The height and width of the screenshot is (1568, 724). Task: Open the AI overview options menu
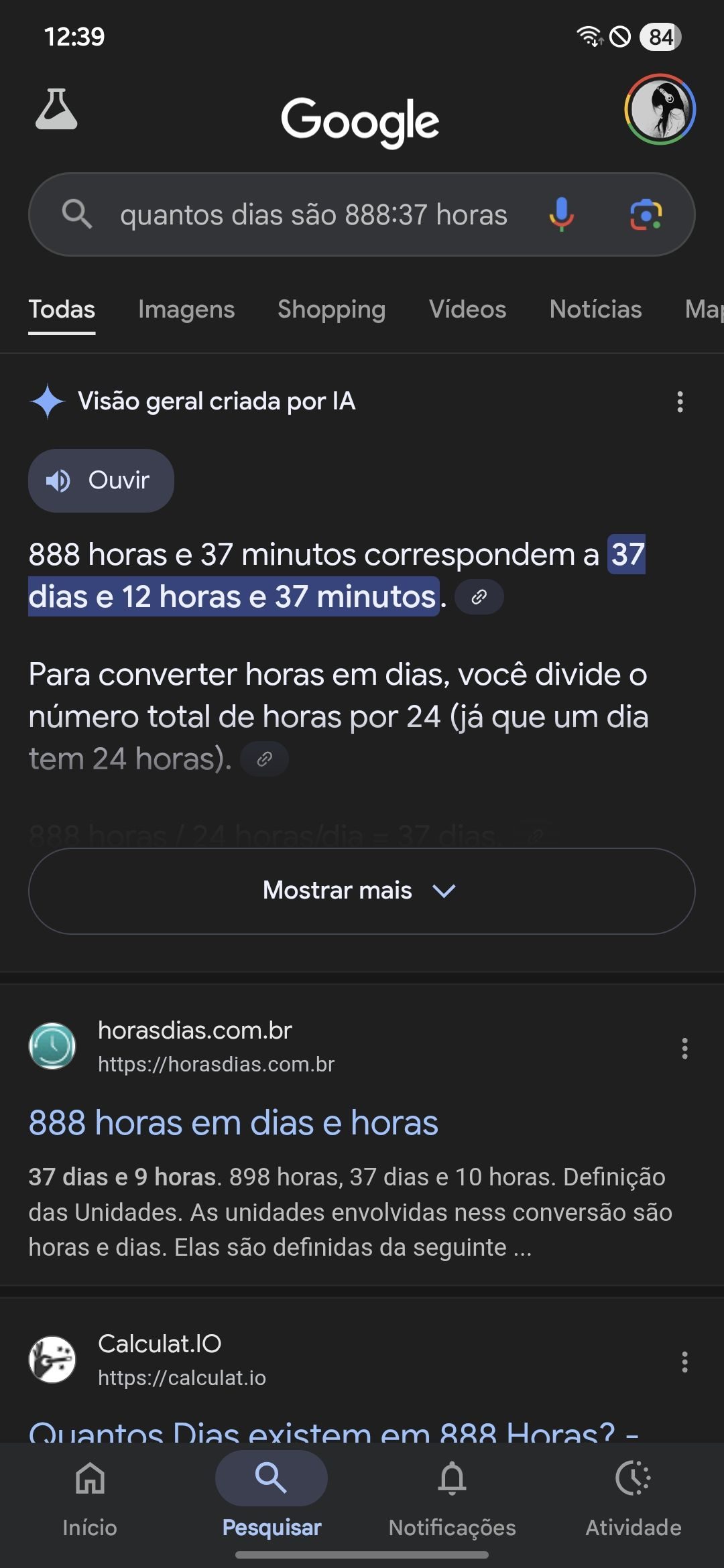[x=680, y=402]
